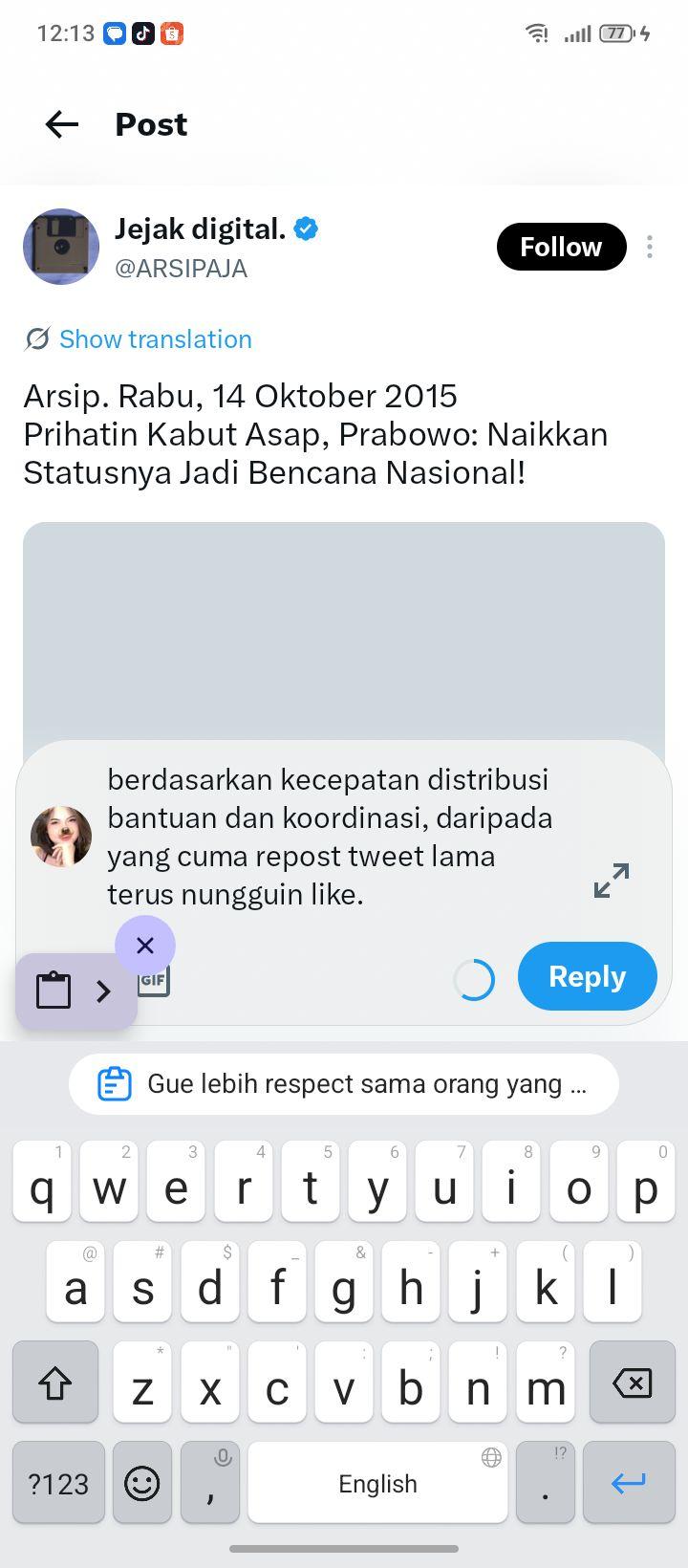Open the post's three-dot overflow menu
The image size is (688, 1568).
[650, 247]
